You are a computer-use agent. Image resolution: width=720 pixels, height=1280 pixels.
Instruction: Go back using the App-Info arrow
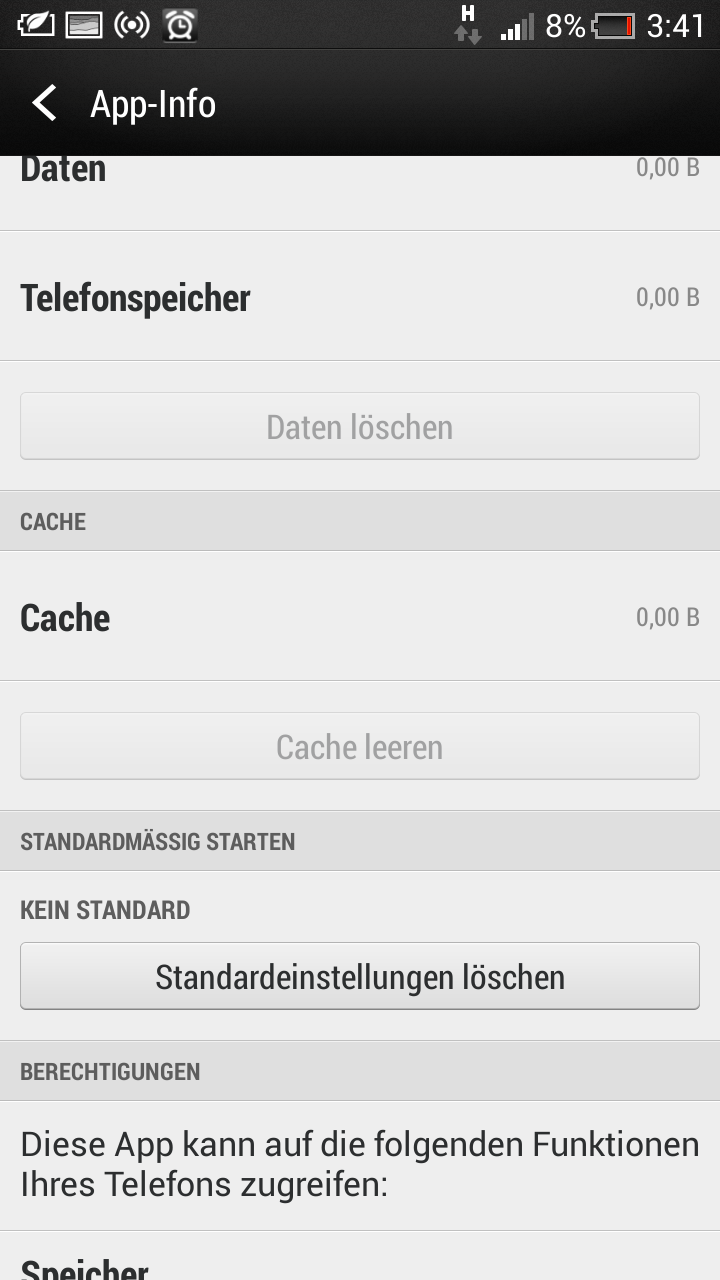point(44,104)
